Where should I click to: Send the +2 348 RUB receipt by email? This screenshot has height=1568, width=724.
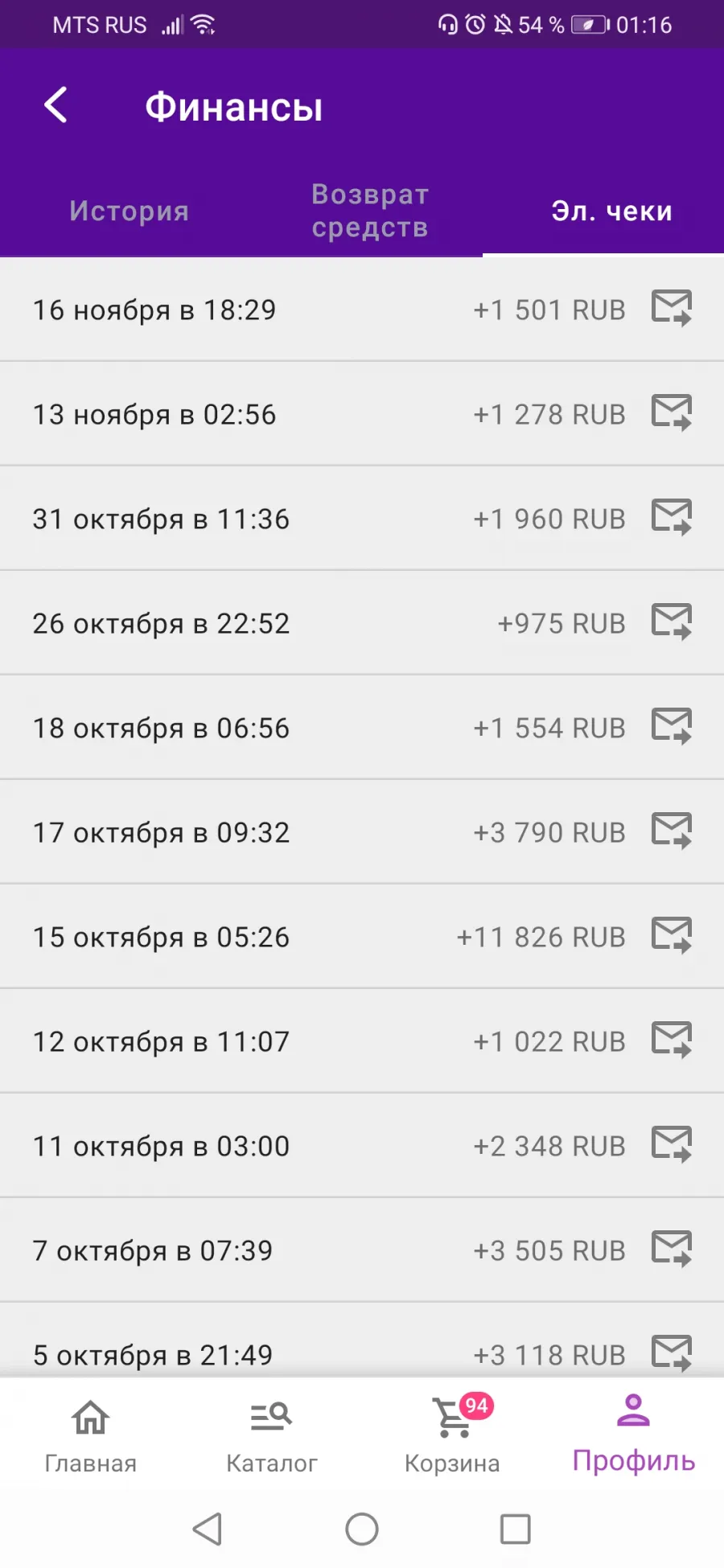(672, 1144)
